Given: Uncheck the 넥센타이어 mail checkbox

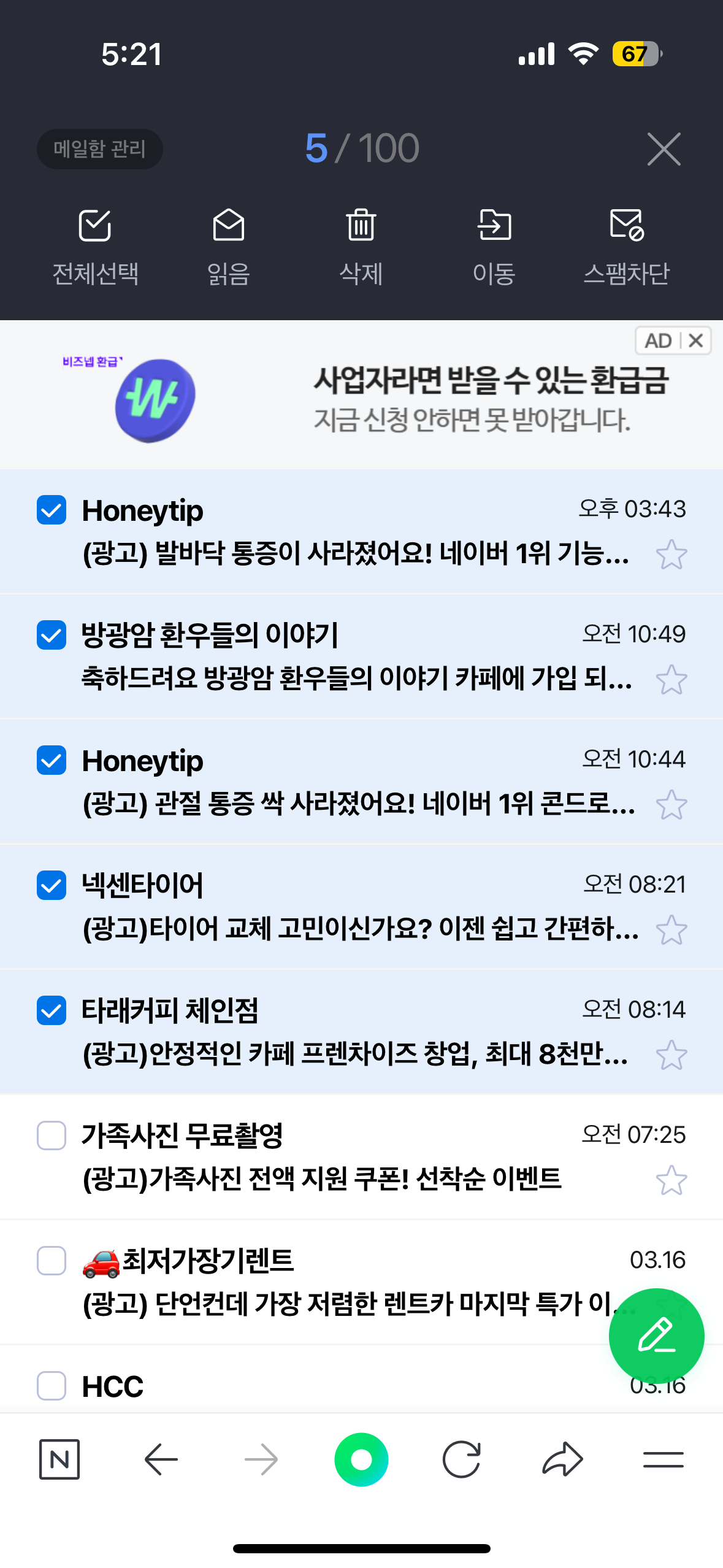Looking at the screenshot, I should [52, 885].
